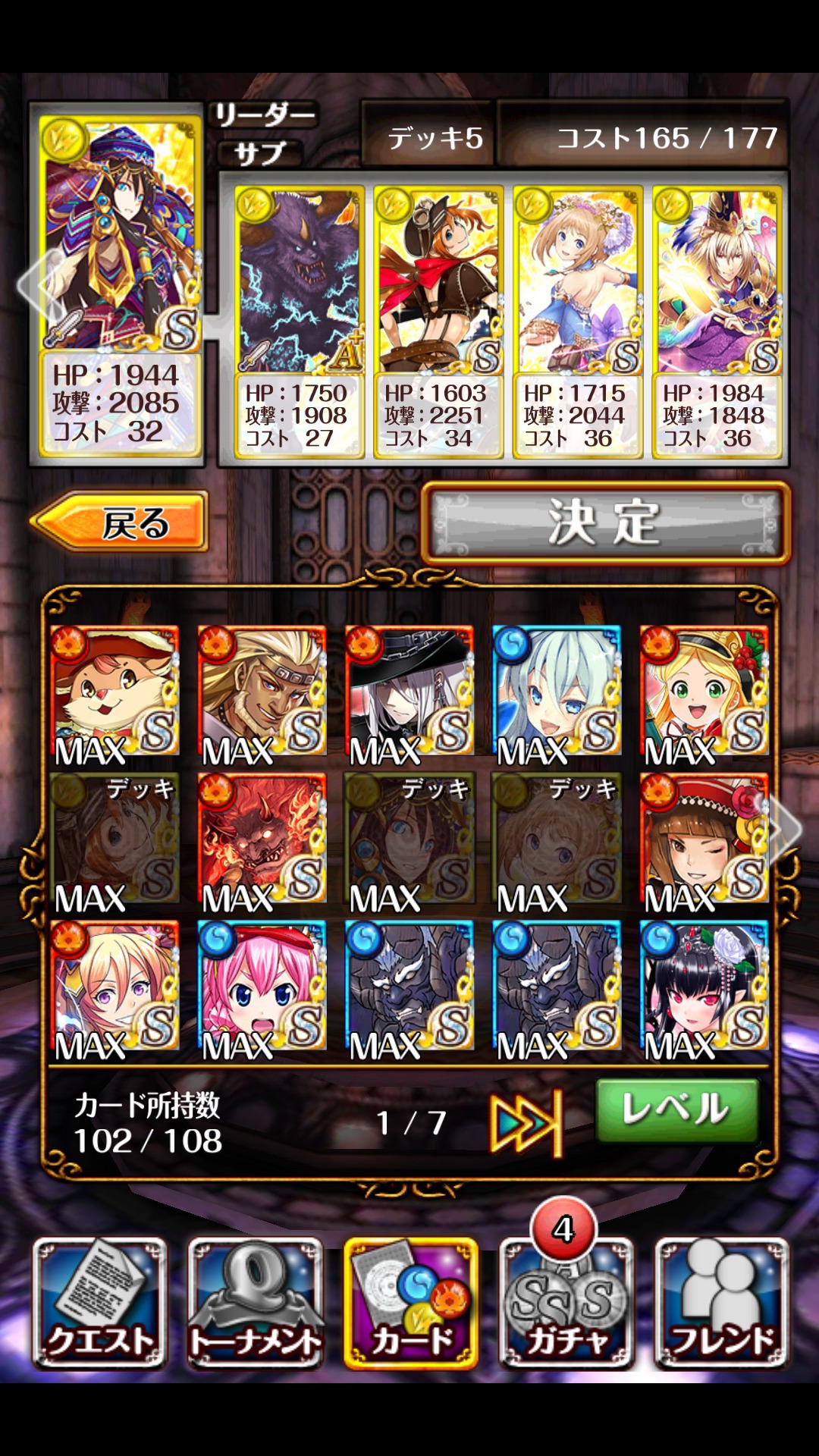
Task: Change sort order with the レベル button
Action: coord(676,1110)
